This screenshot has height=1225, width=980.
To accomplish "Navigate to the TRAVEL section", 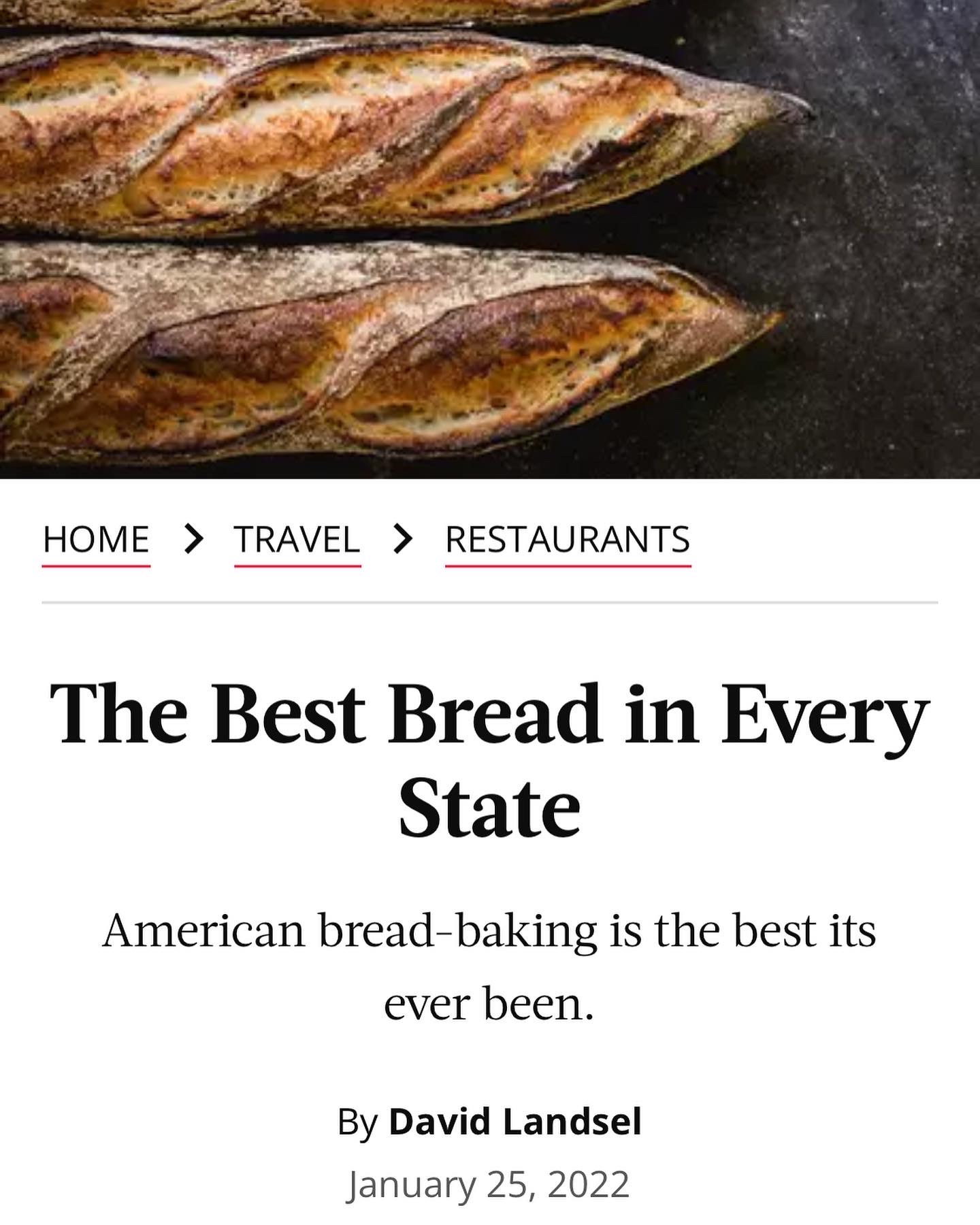I will 297,540.
